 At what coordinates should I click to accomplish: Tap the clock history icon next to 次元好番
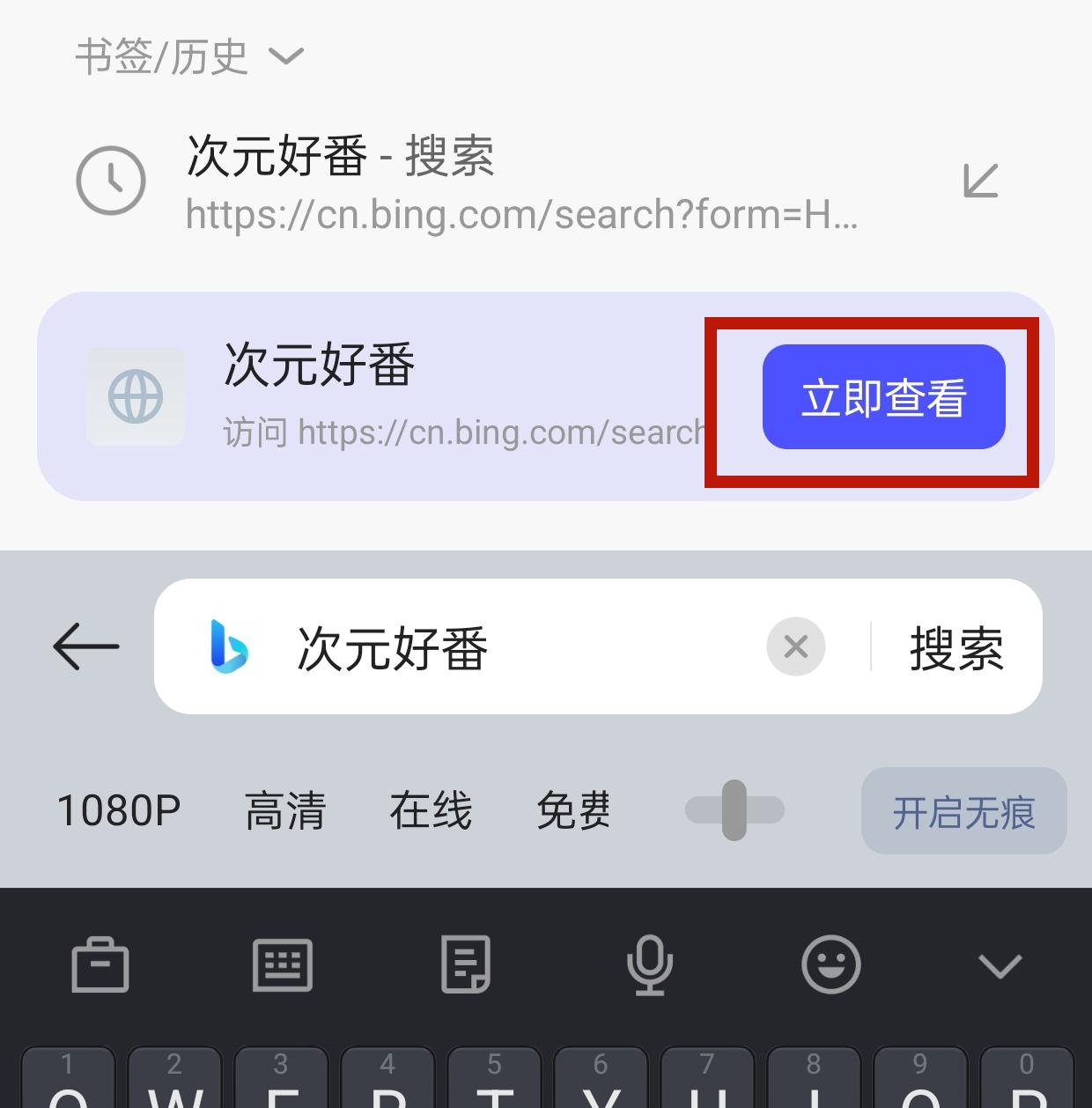109,180
